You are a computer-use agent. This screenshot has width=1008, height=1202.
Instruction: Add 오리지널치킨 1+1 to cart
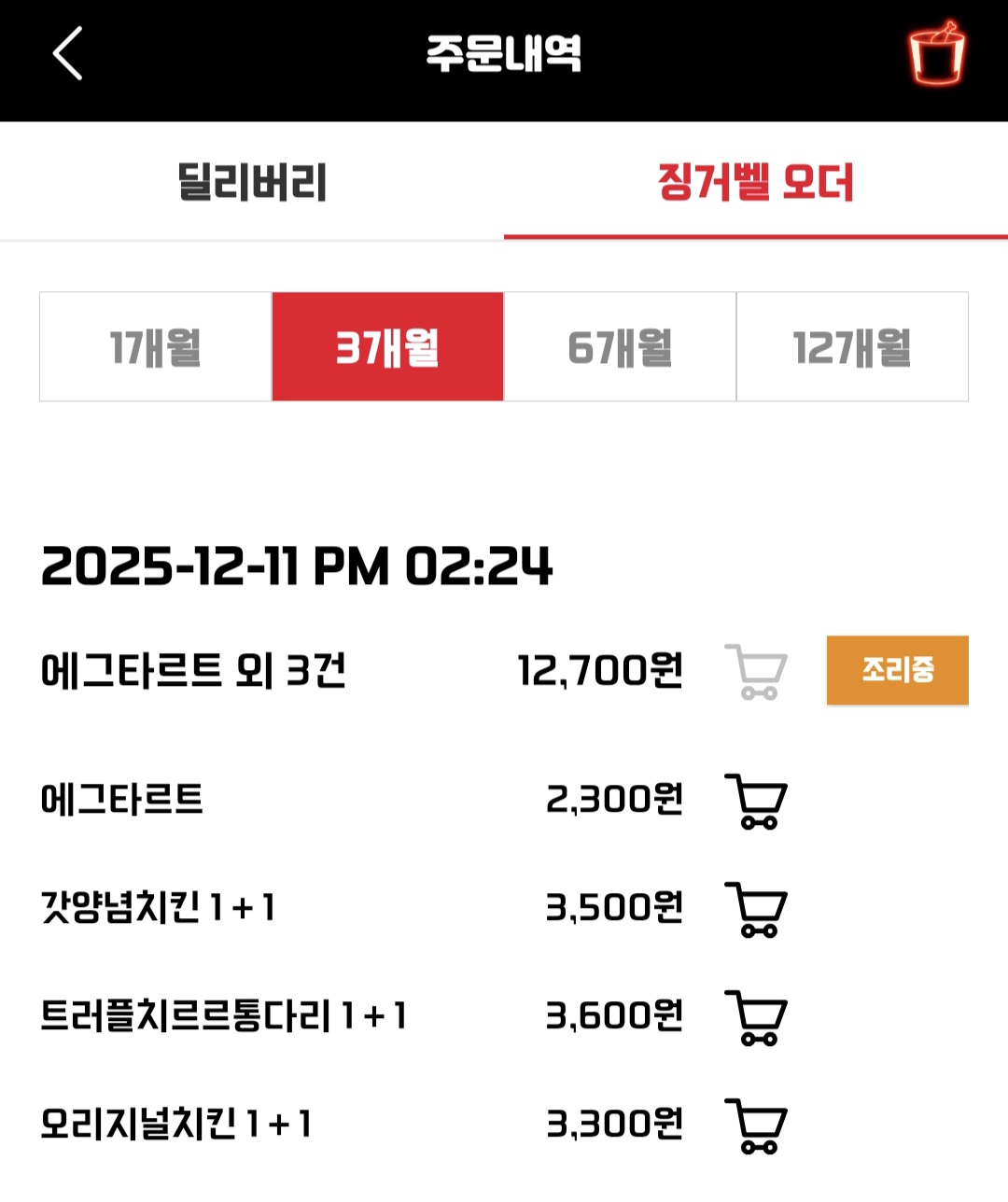coord(756,1125)
